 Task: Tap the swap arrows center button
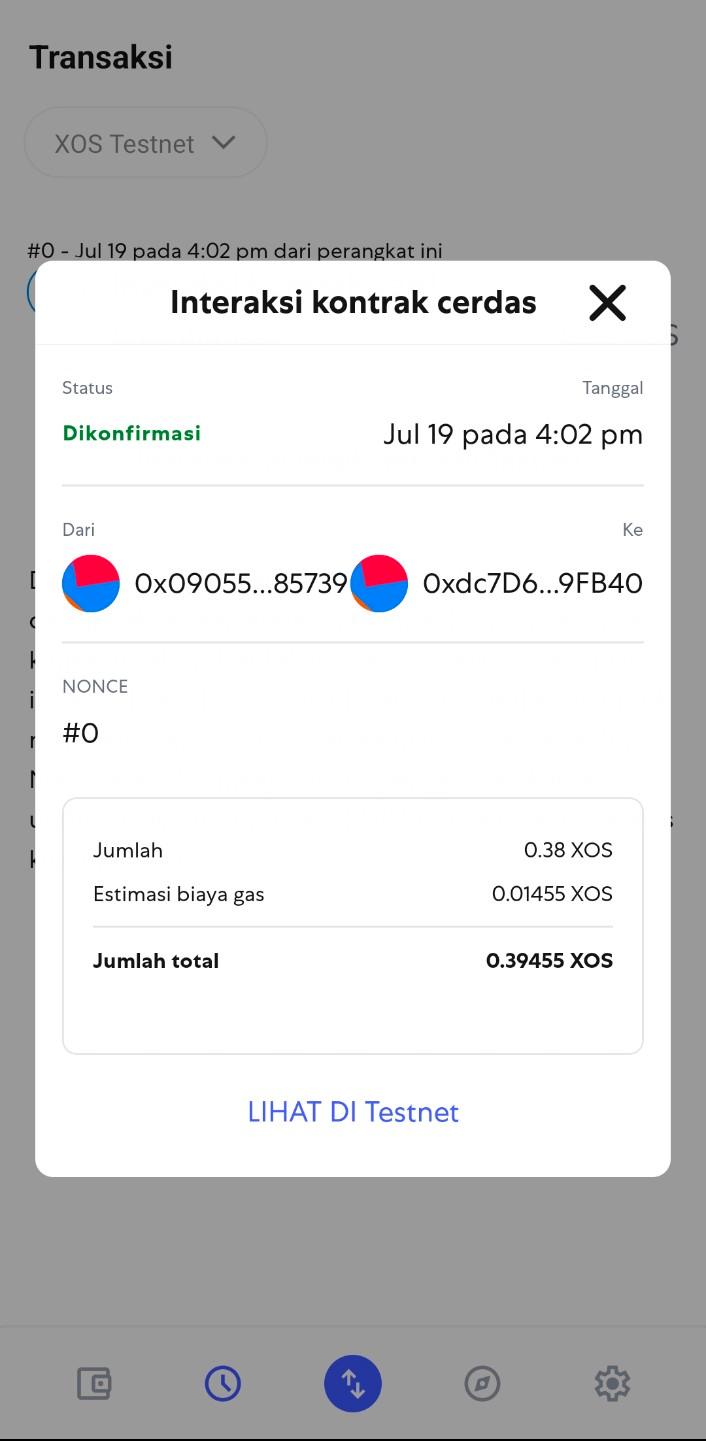(x=353, y=1384)
